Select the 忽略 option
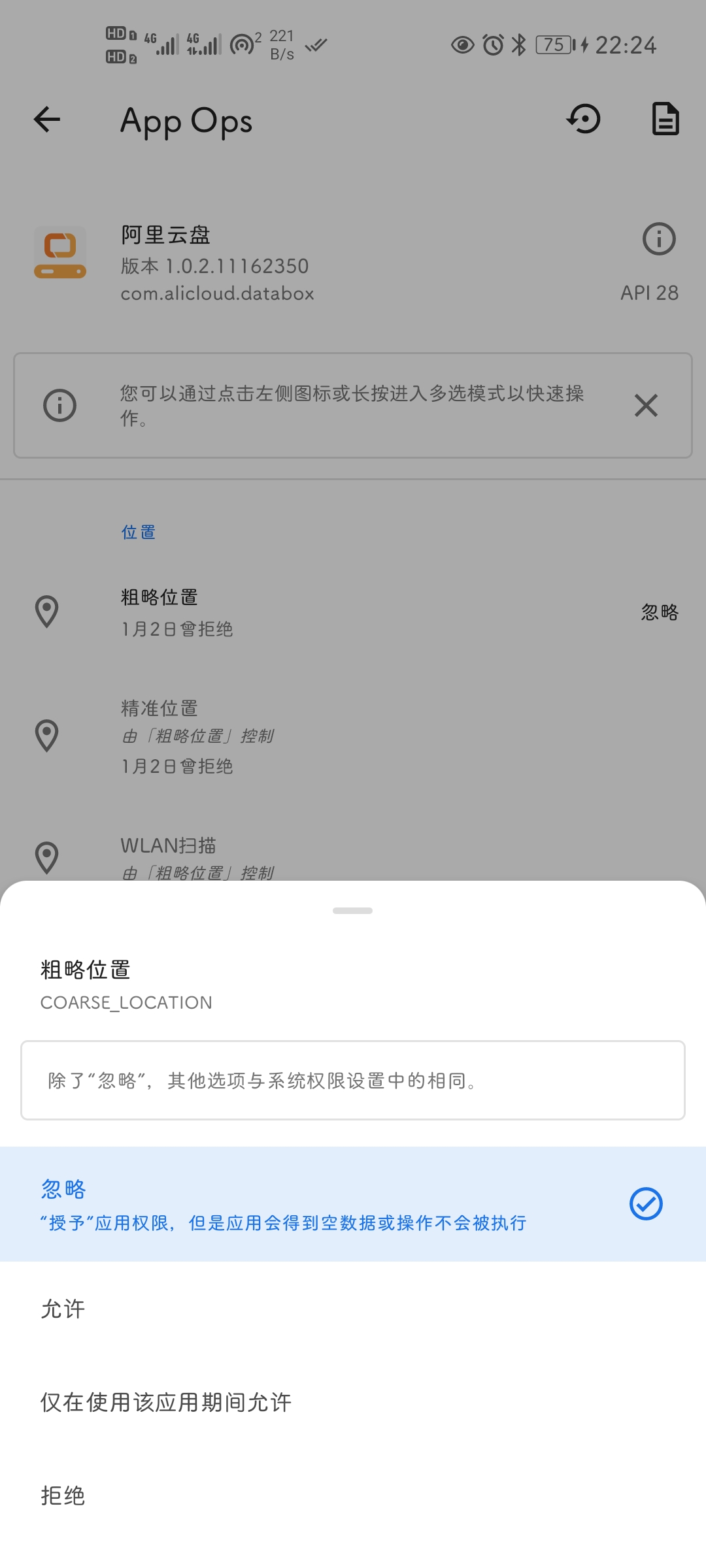 pos(353,1203)
